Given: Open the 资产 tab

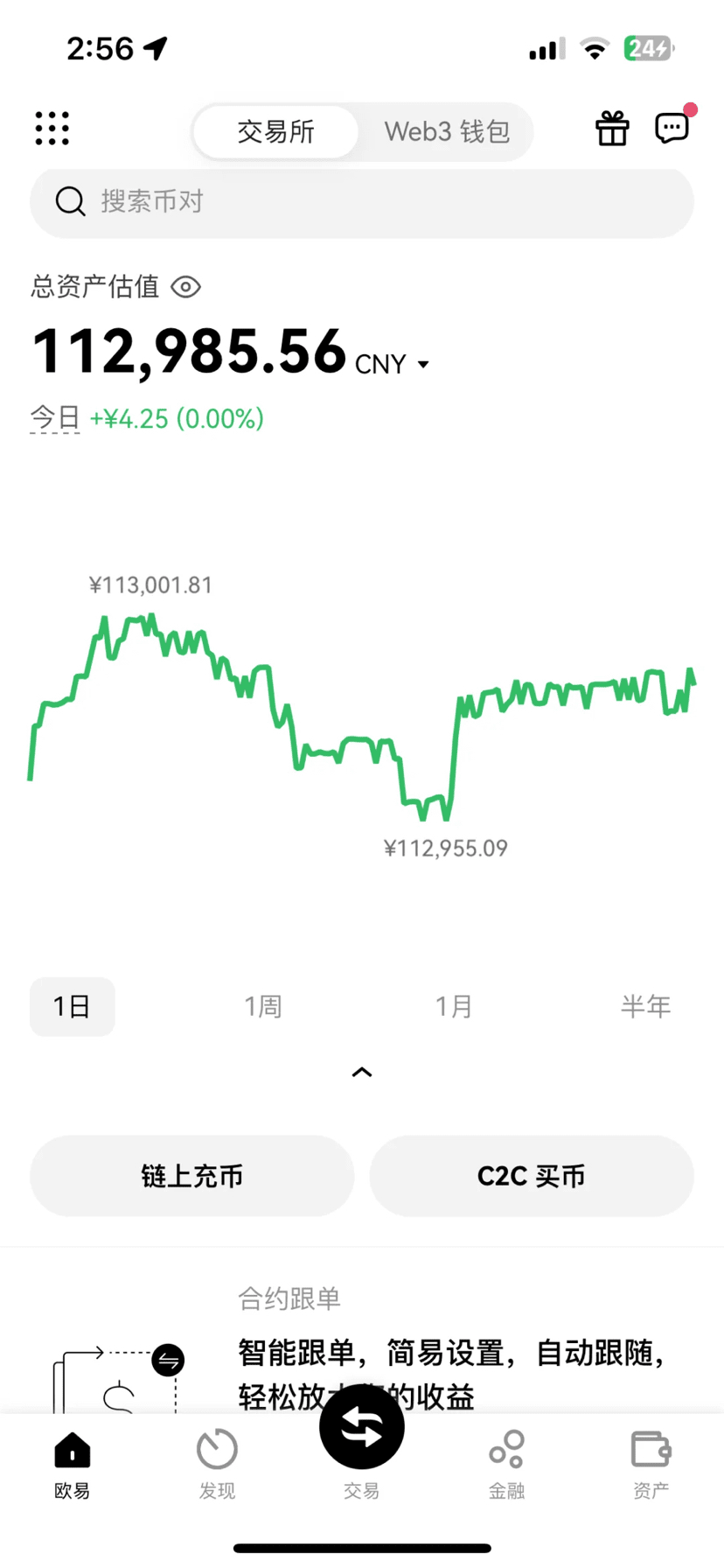Looking at the screenshot, I should click(651, 1464).
